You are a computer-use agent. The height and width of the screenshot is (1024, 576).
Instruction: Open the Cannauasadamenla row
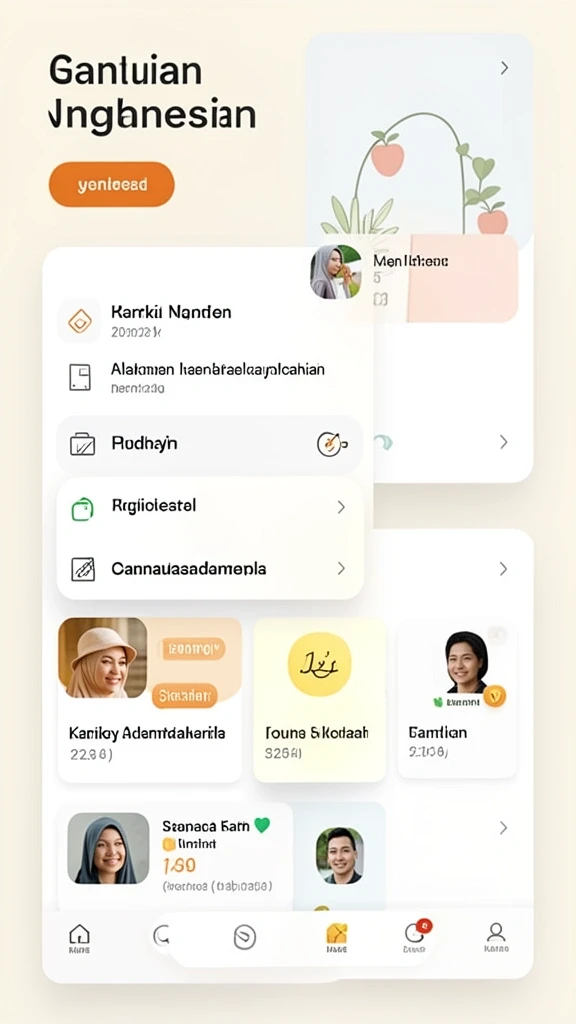click(210, 569)
